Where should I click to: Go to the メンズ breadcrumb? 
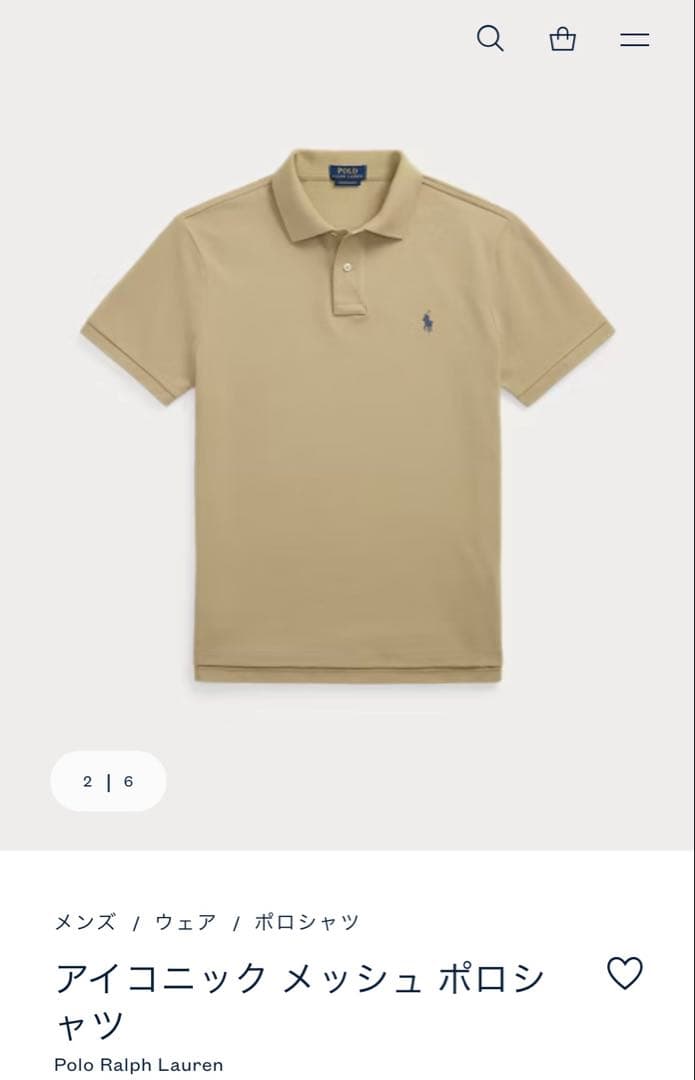tap(85, 922)
